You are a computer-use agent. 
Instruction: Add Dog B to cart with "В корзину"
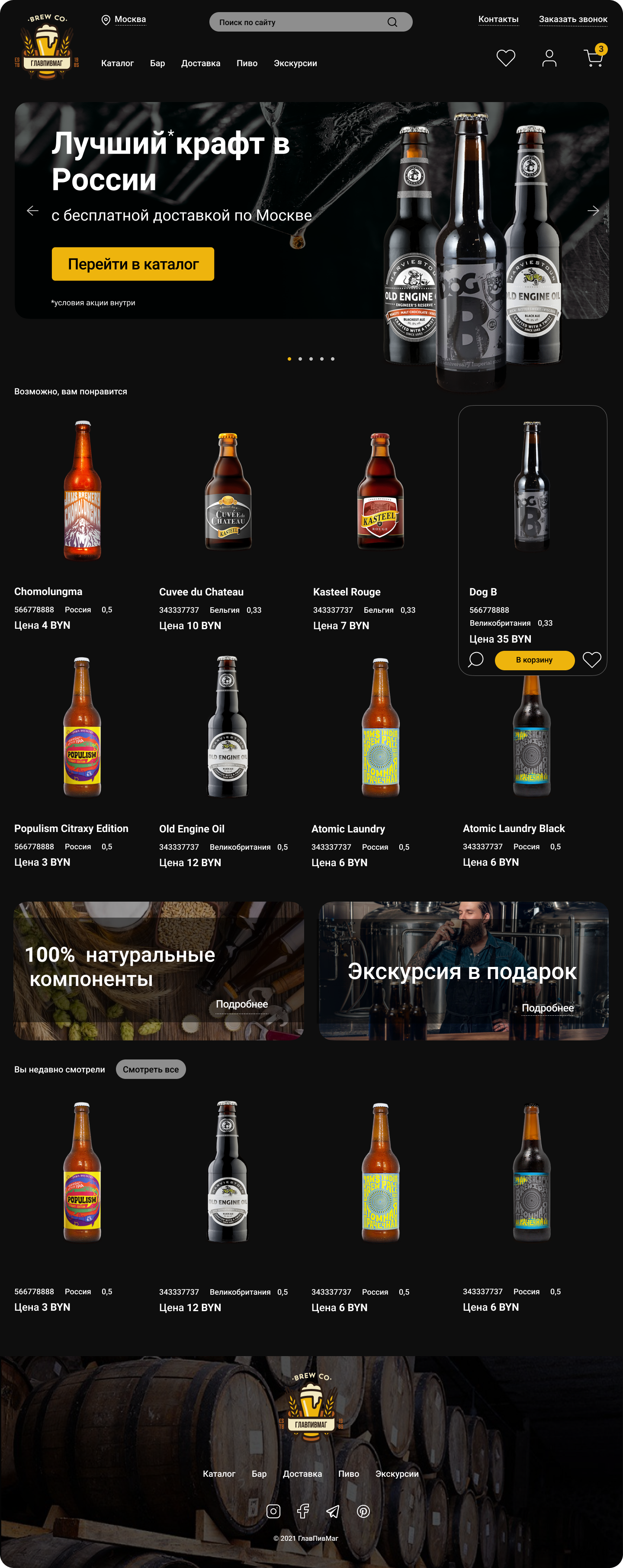click(x=534, y=660)
